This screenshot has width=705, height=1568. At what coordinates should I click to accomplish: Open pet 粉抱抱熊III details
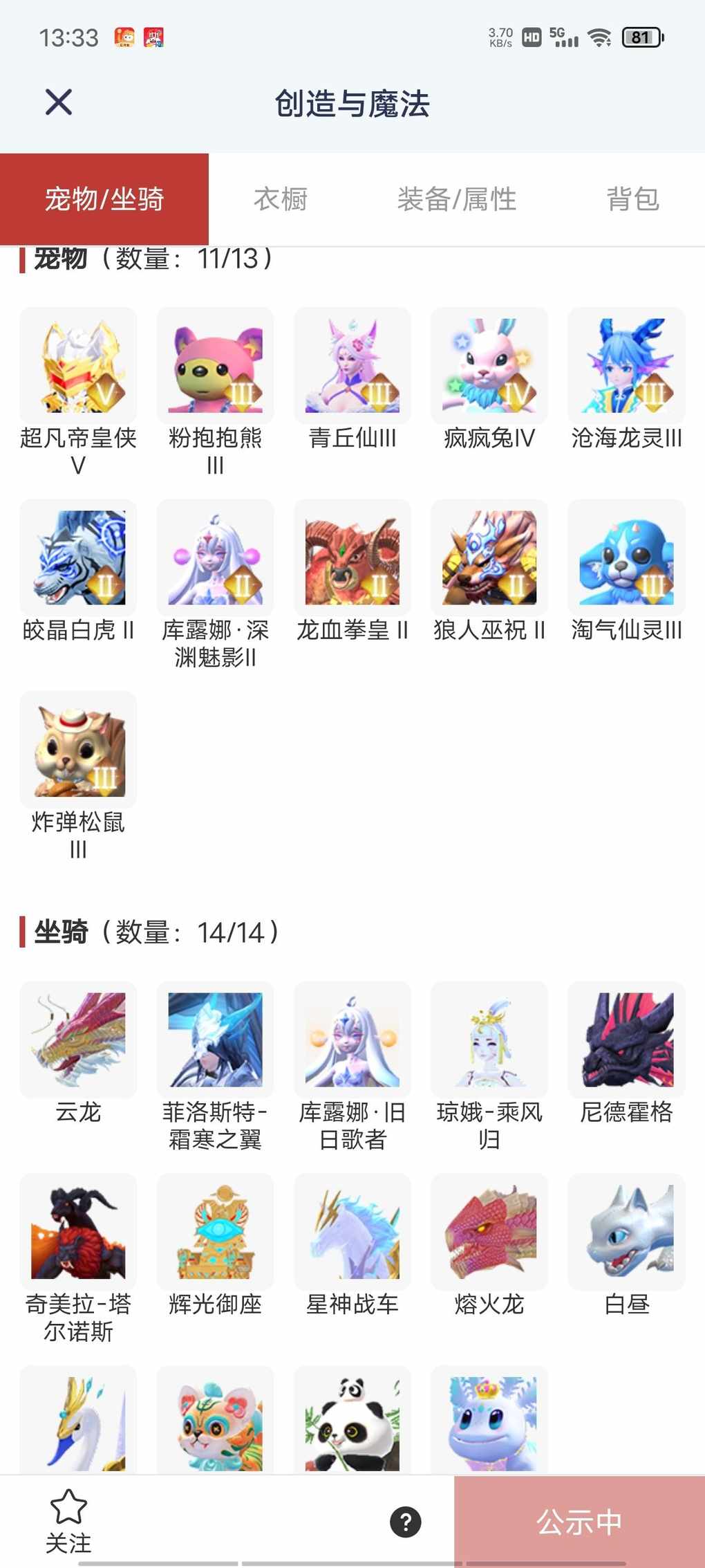click(215, 366)
